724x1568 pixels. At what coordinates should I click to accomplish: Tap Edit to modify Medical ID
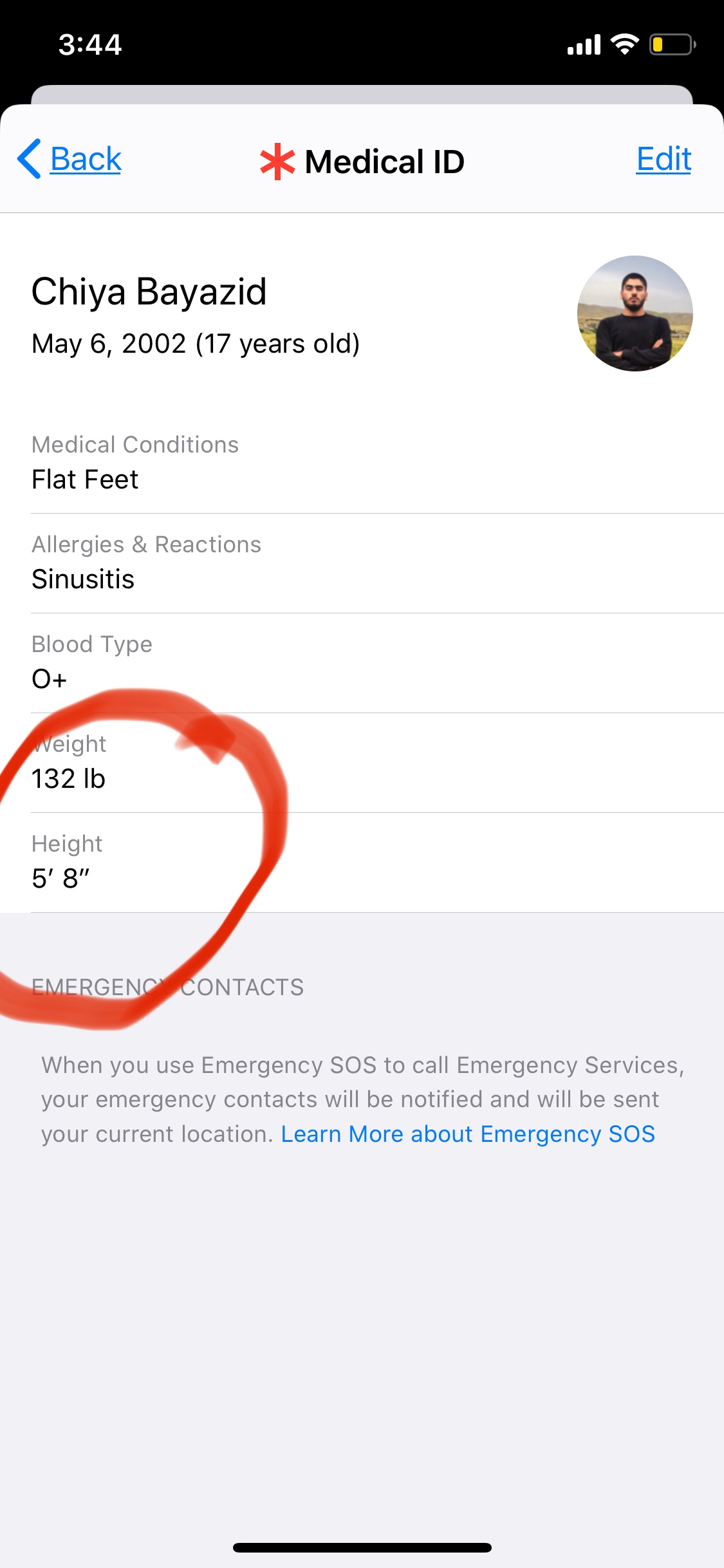tap(664, 159)
